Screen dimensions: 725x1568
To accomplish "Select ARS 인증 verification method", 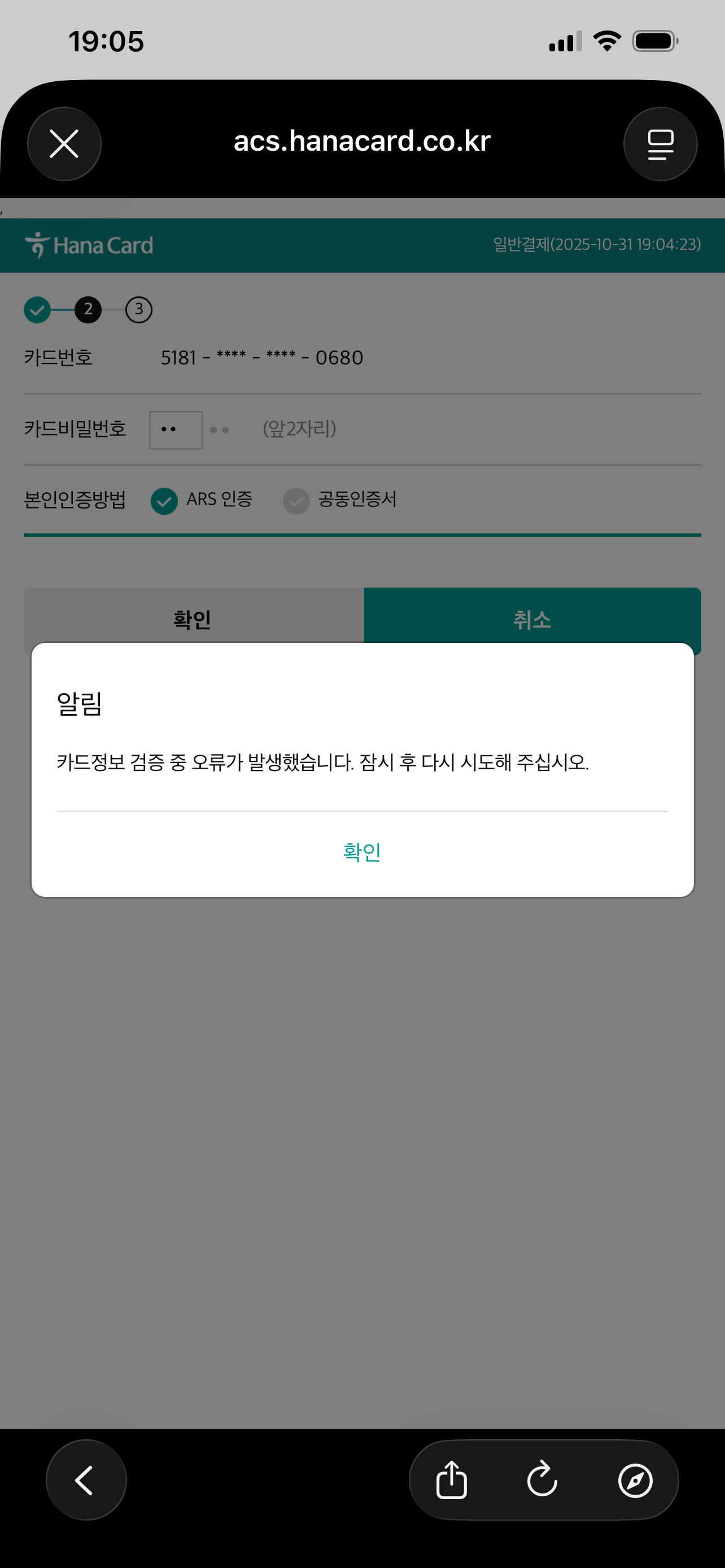I will [164, 501].
